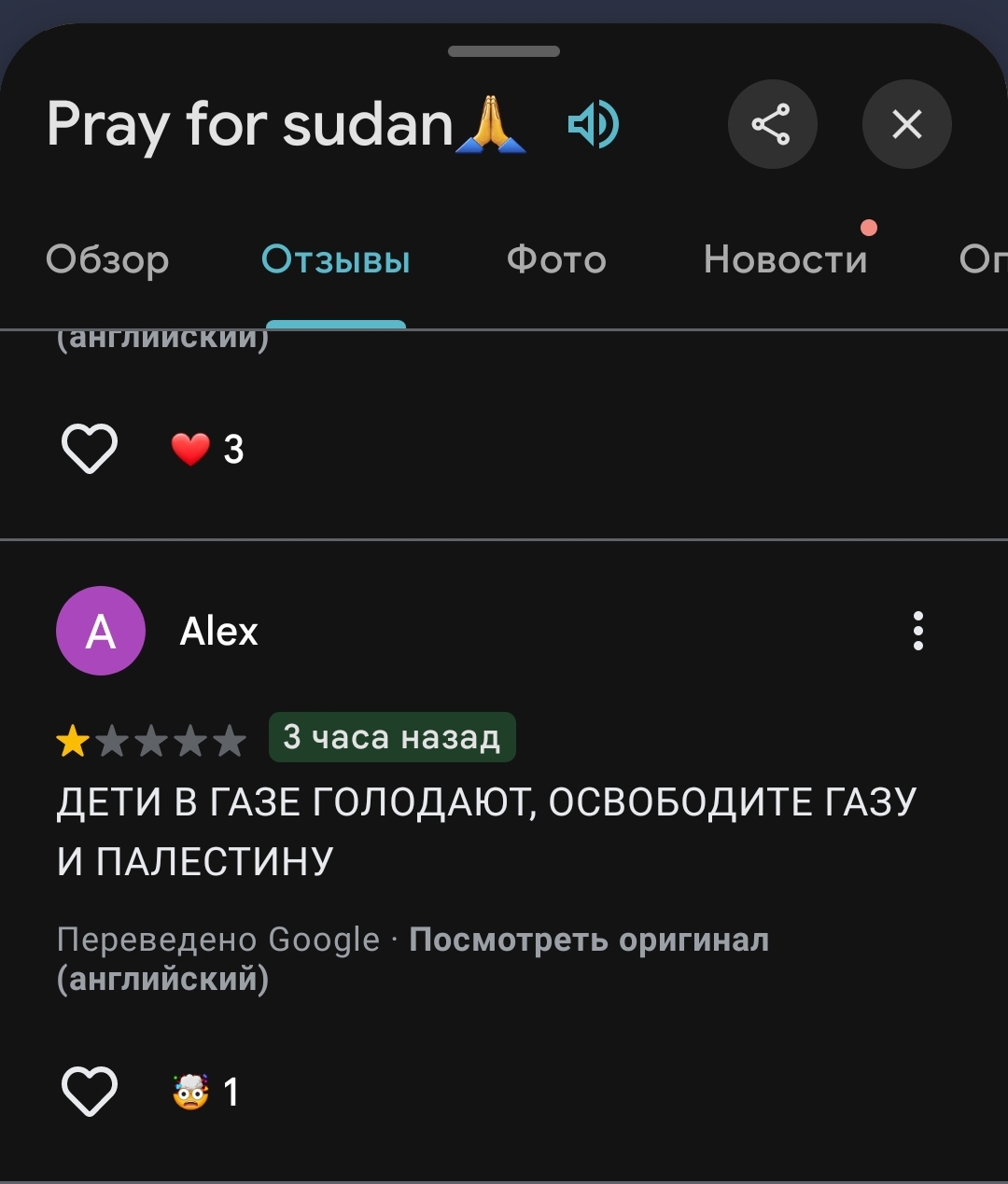Close the place details panel
The width and height of the screenshot is (1008, 1184).
(x=906, y=124)
